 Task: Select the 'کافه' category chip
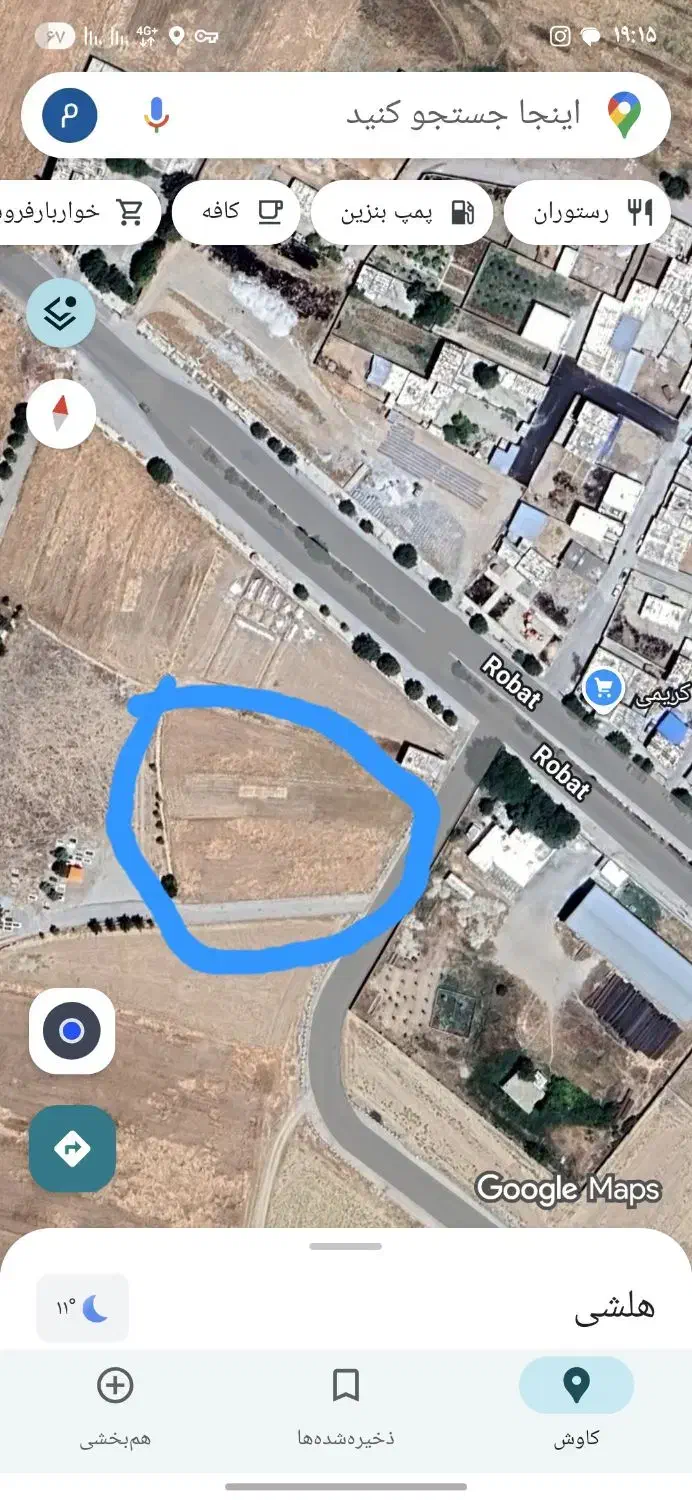pos(236,212)
